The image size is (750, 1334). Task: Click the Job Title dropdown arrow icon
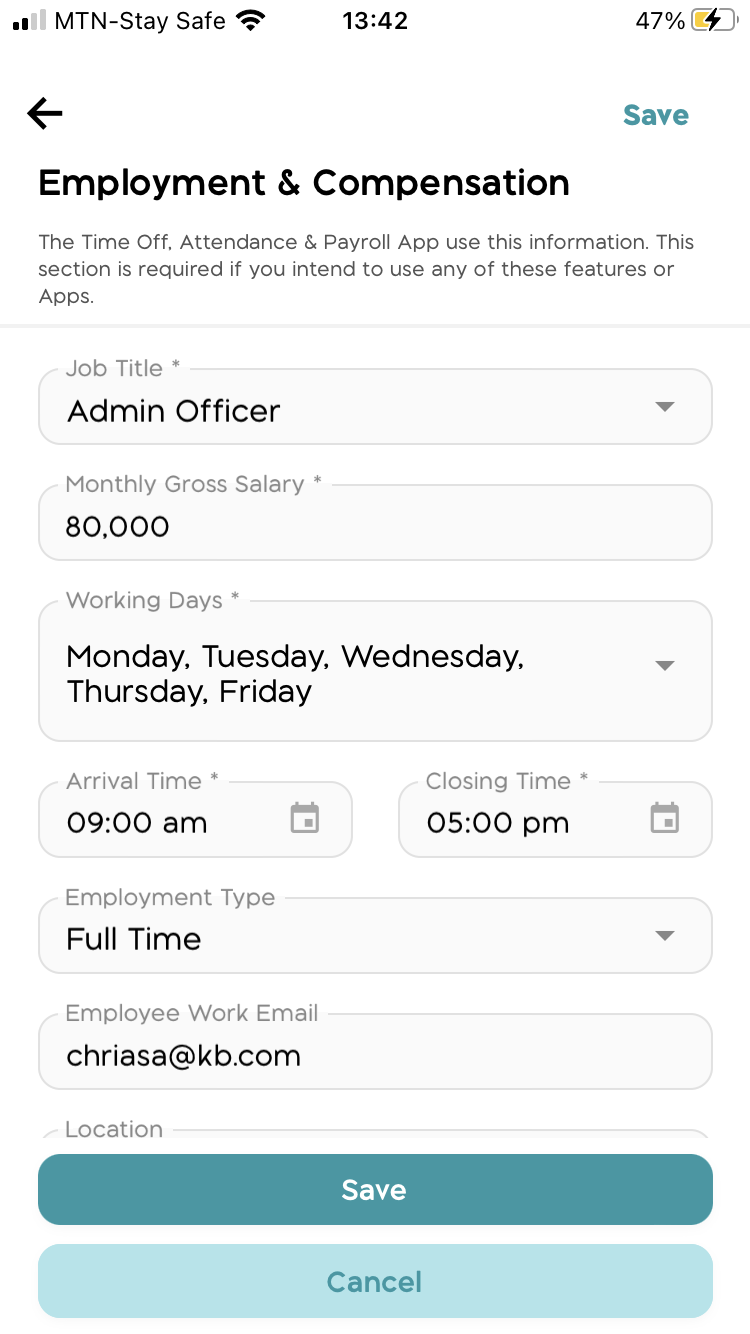(664, 407)
